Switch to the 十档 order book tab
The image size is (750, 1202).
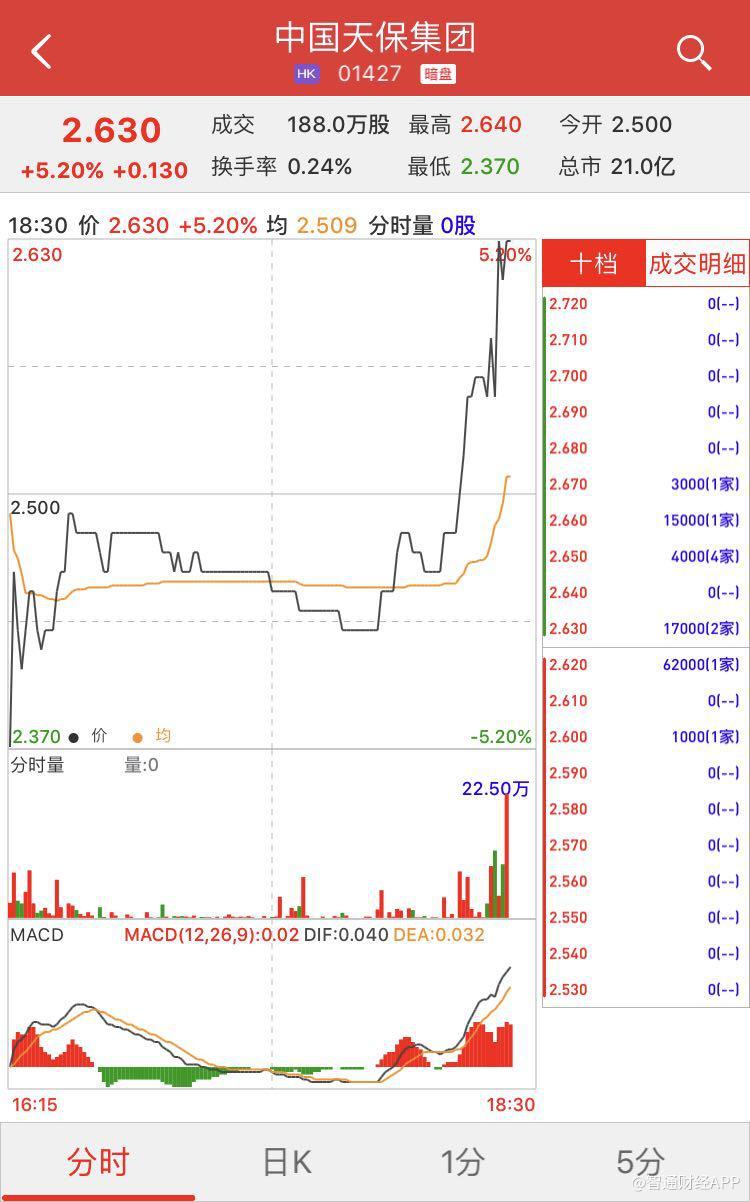pos(593,264)
